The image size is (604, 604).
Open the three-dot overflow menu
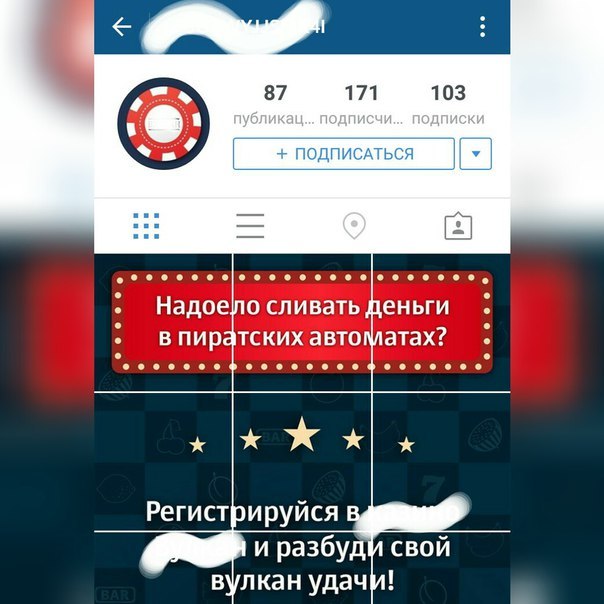(483, 27)
